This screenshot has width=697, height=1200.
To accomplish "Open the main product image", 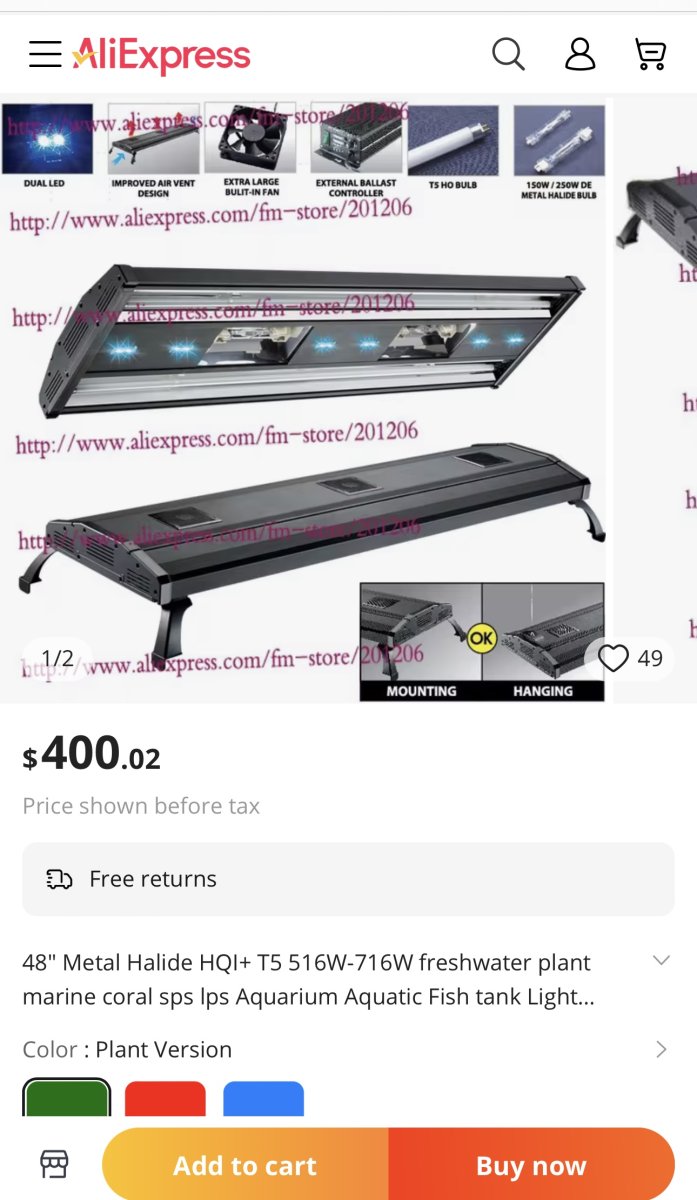I will pos(304,400).
